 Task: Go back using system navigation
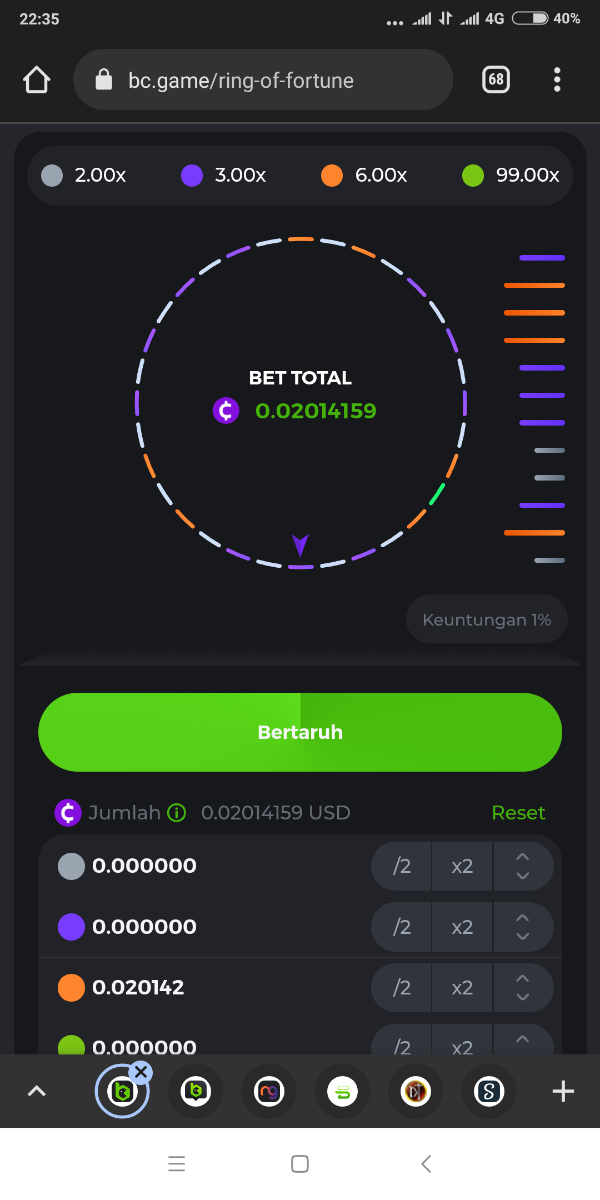tap(426, 1163)
